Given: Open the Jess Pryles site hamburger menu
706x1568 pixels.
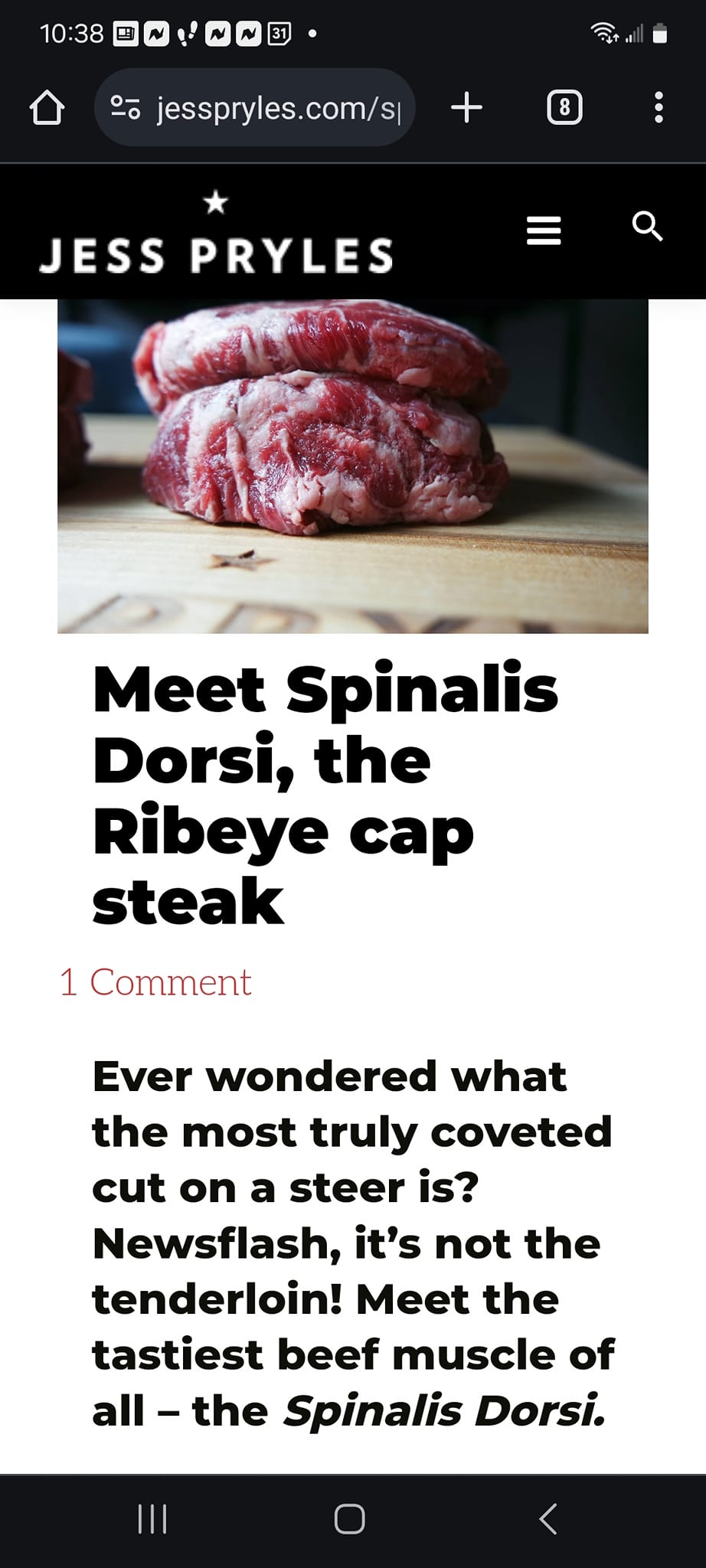Looking at the screenshot, I should [544, 230].
